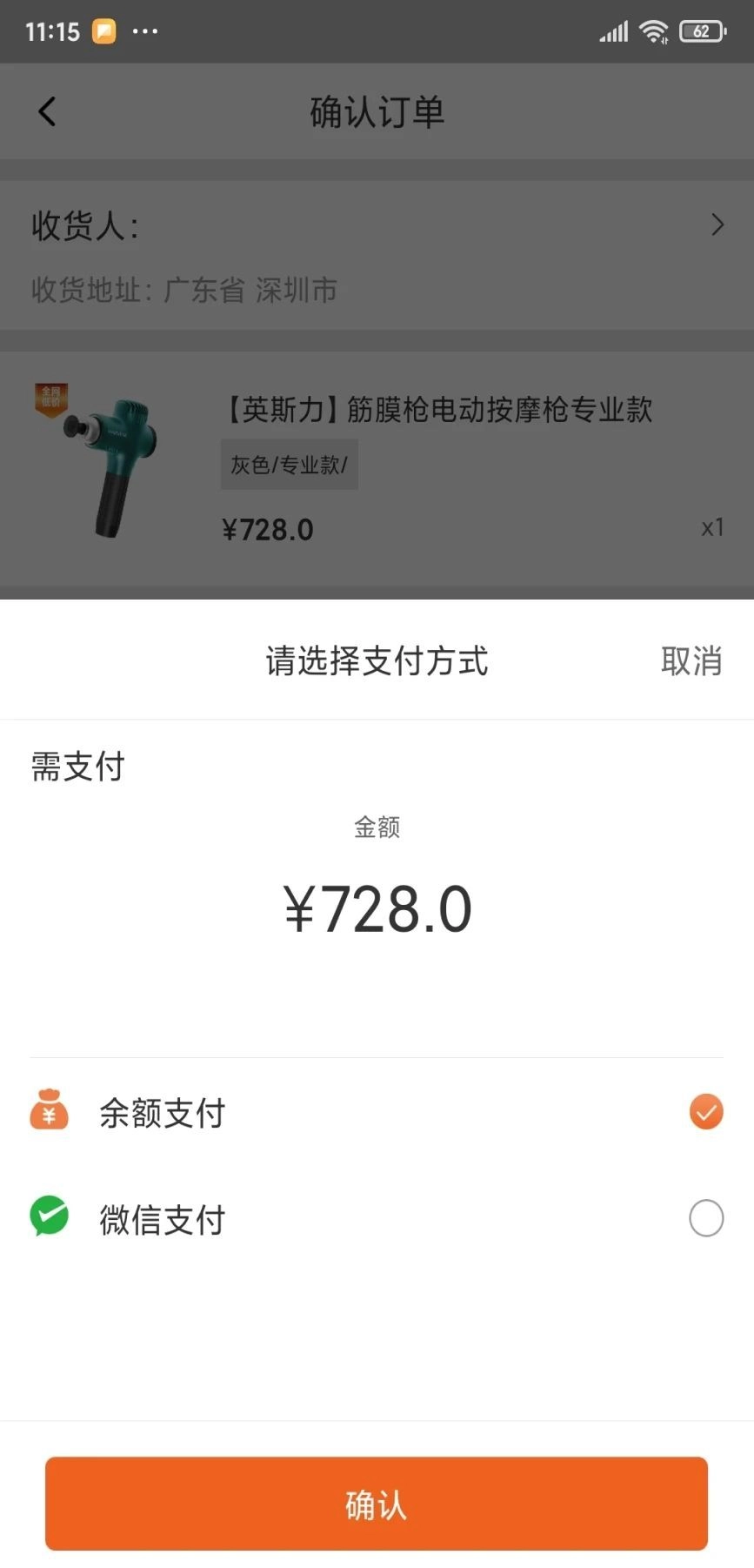Viewport: 754px width, 1568px height.
Task: Click 取消 to cancel payment selection
Action: click(x=691, y=661)
